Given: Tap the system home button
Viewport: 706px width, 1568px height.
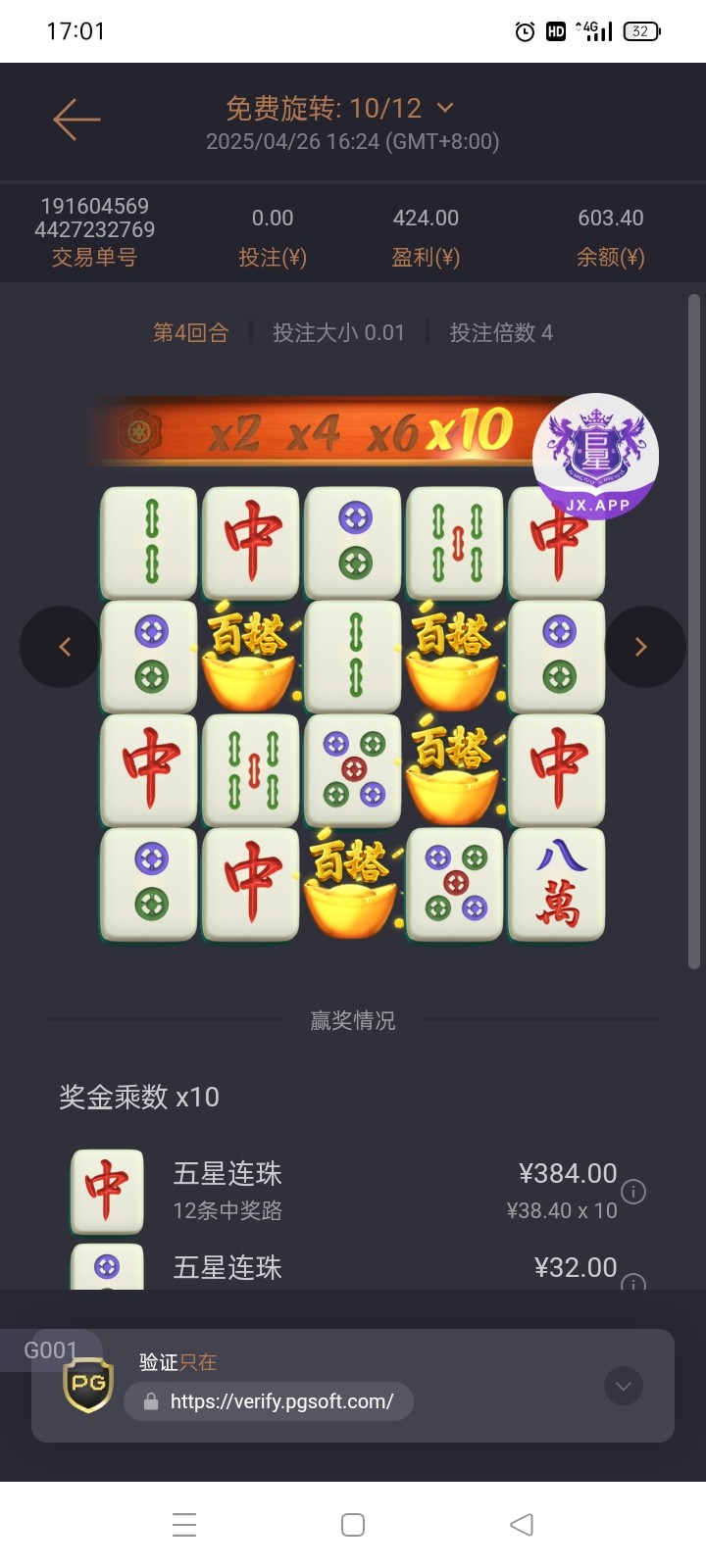Looking at the screenshot, I should [x=353, y=1525].
